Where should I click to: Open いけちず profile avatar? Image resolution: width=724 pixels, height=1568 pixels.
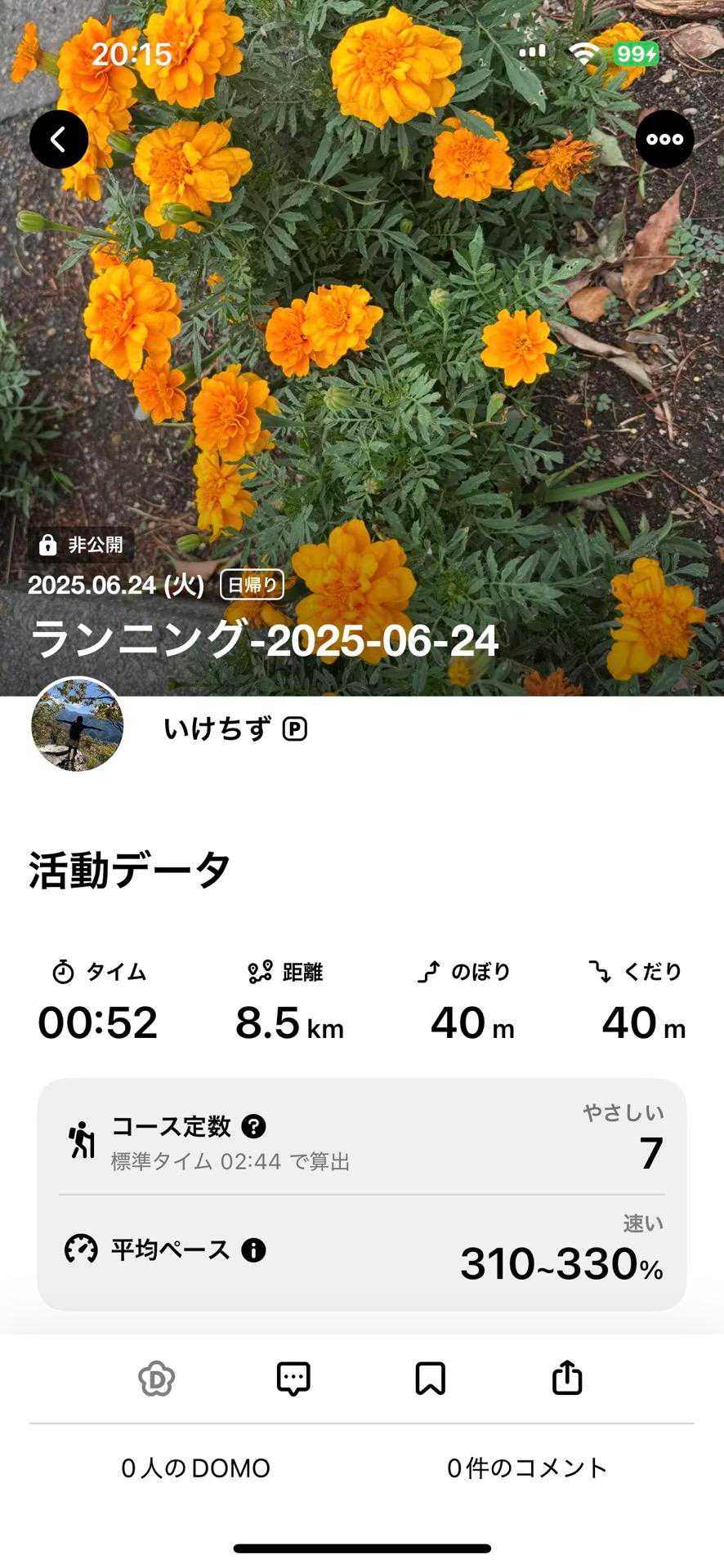[x=78, y=724]
